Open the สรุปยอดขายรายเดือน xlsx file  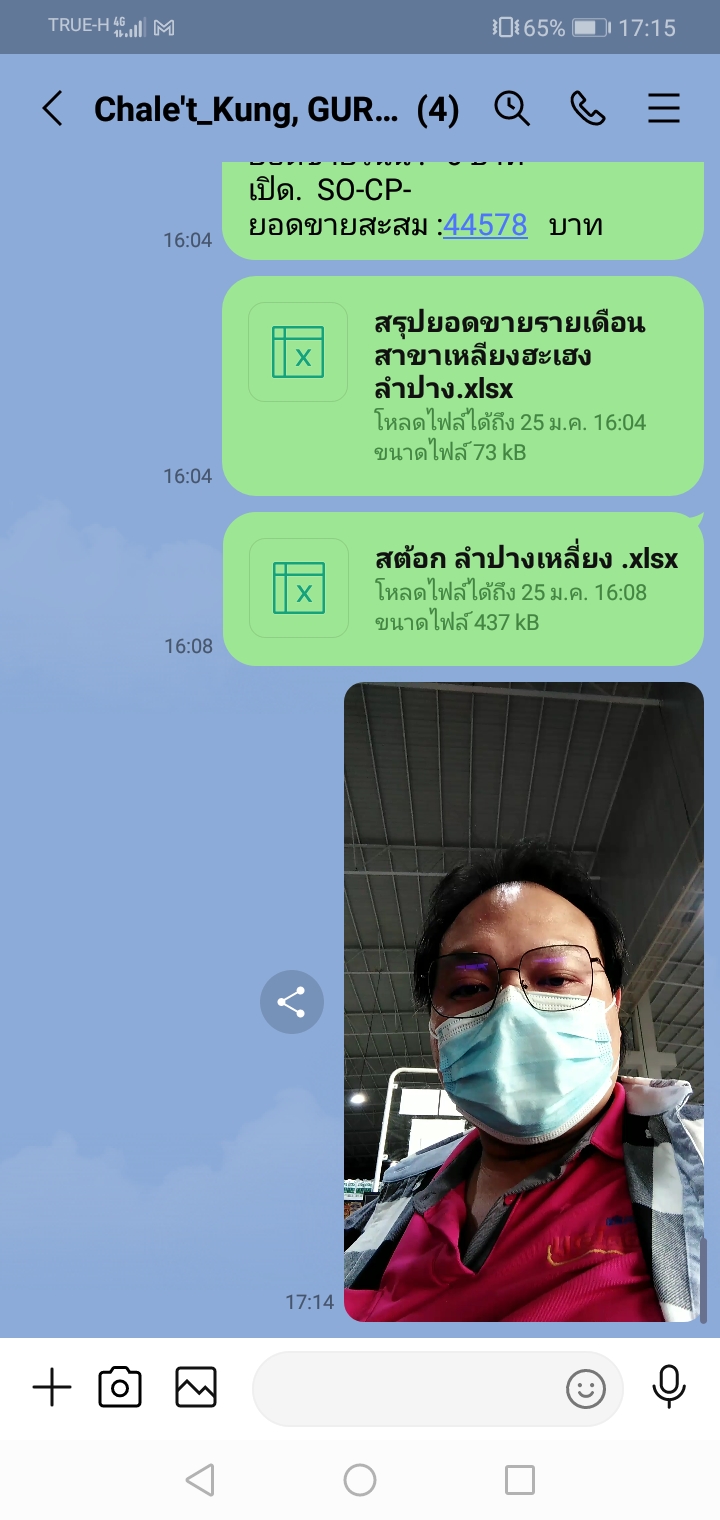[x=462, y=386]
